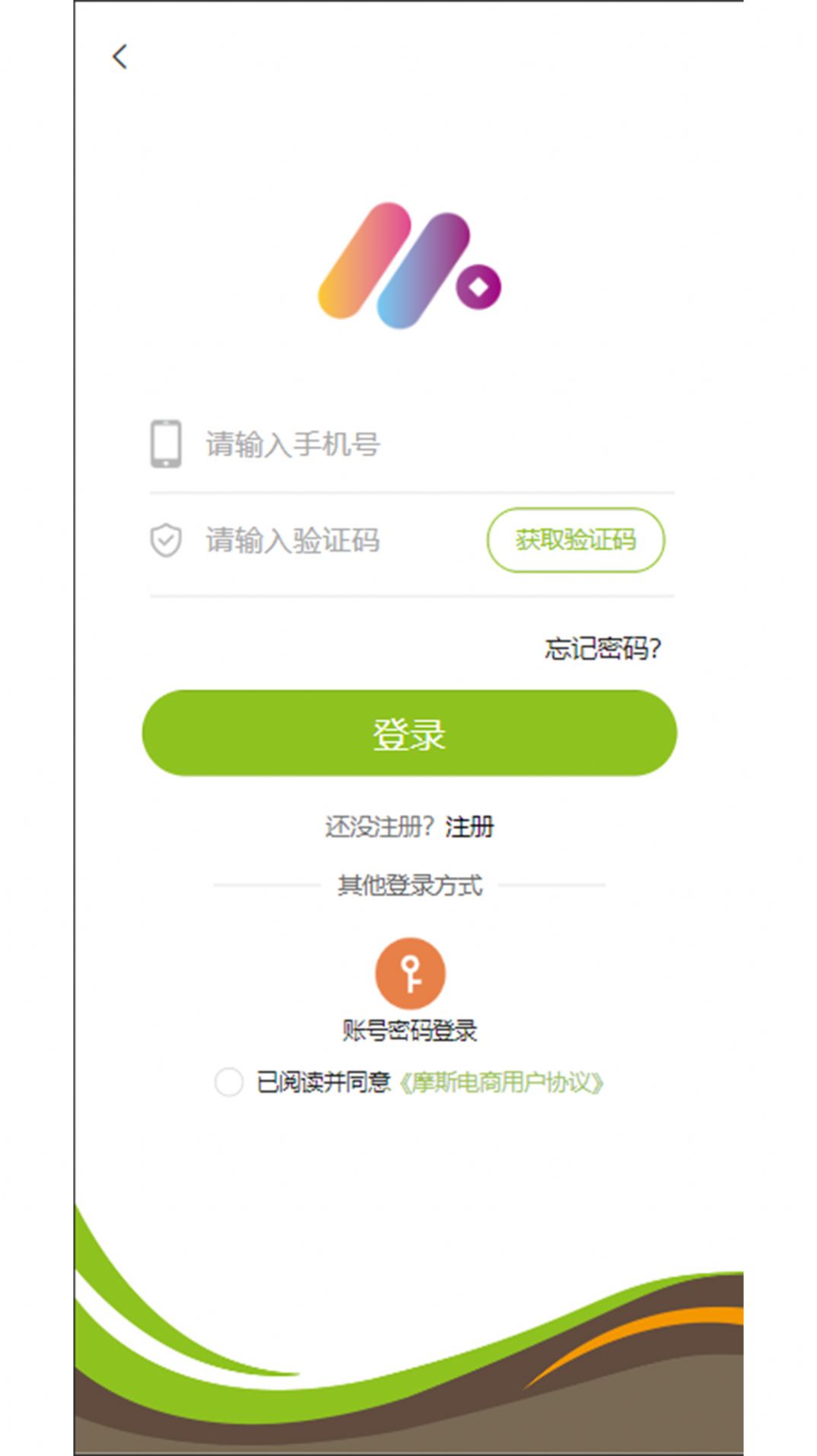This screenshot has height=1456, width=817.
Task: Tap 获取验证码 to get a code
Action: [575, 540]
